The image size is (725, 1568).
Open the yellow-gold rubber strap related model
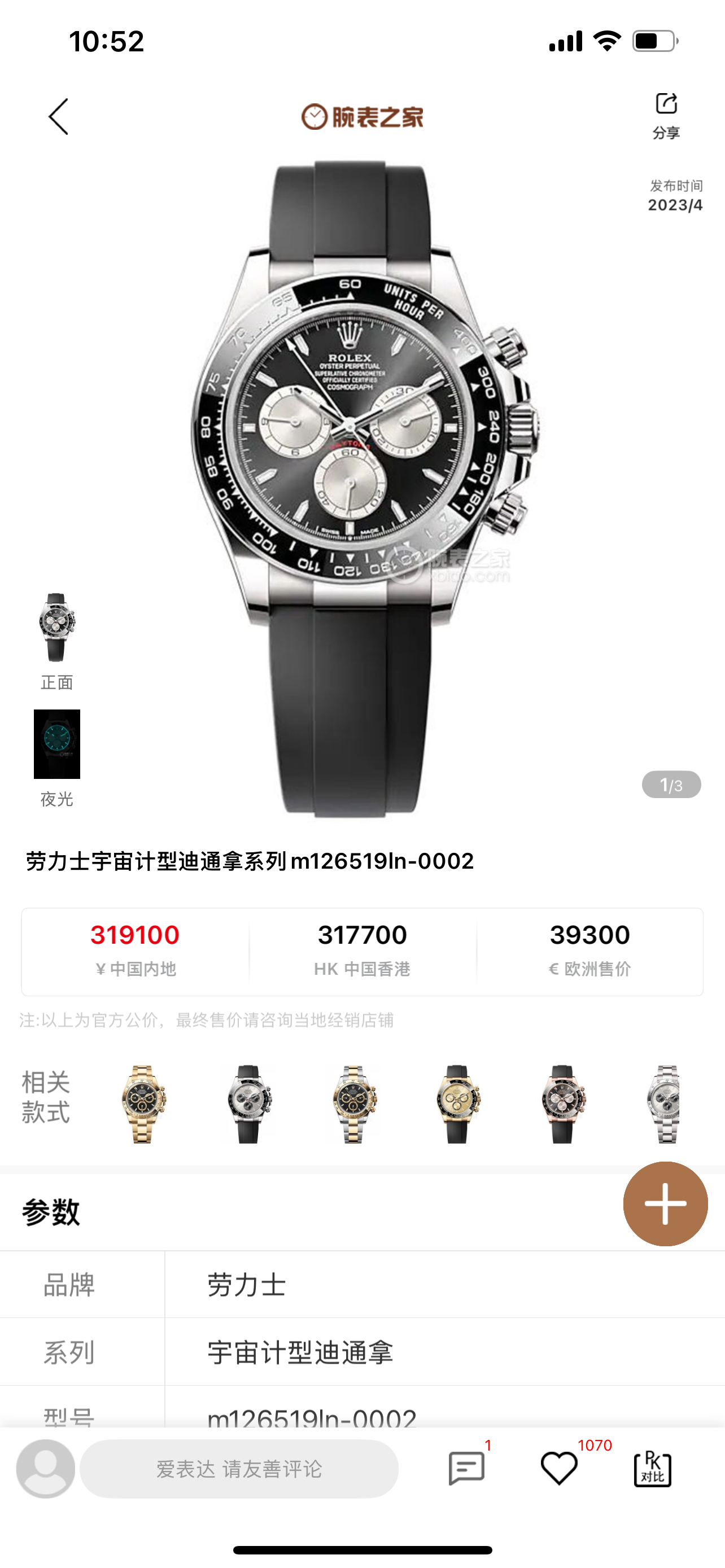(x=458, y=1104)
